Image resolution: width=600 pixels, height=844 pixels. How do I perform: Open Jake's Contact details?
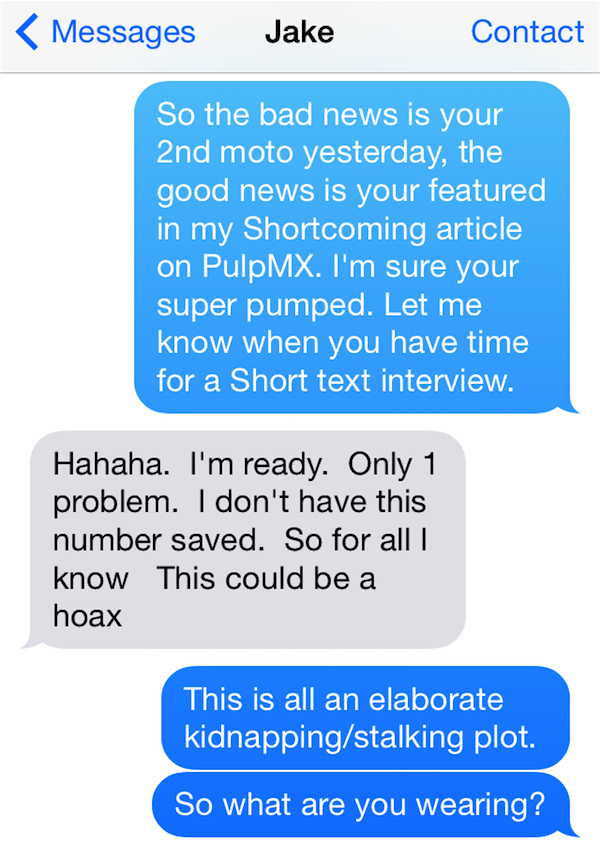pyautogui.click(x=527, y=32)
